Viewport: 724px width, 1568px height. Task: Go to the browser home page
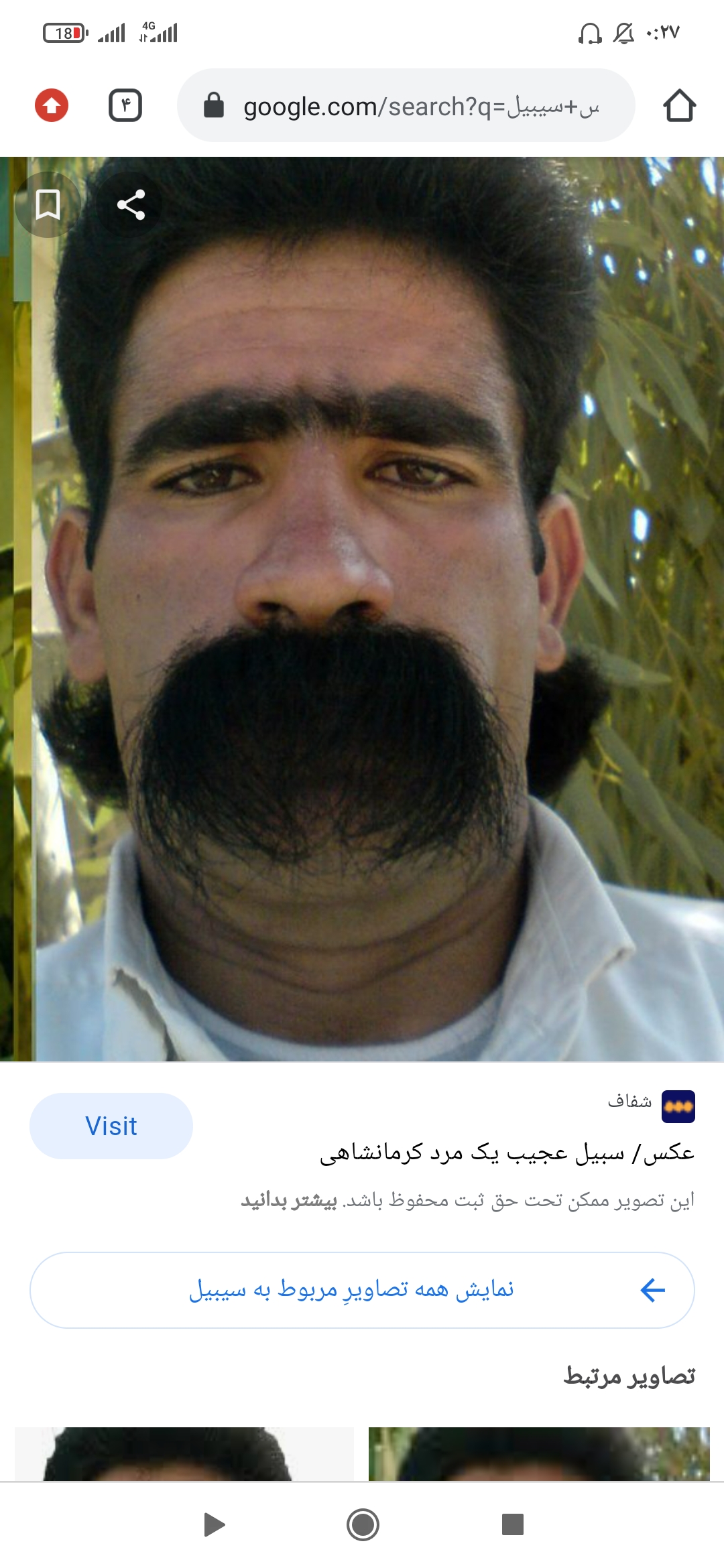(x=679, y=106)
